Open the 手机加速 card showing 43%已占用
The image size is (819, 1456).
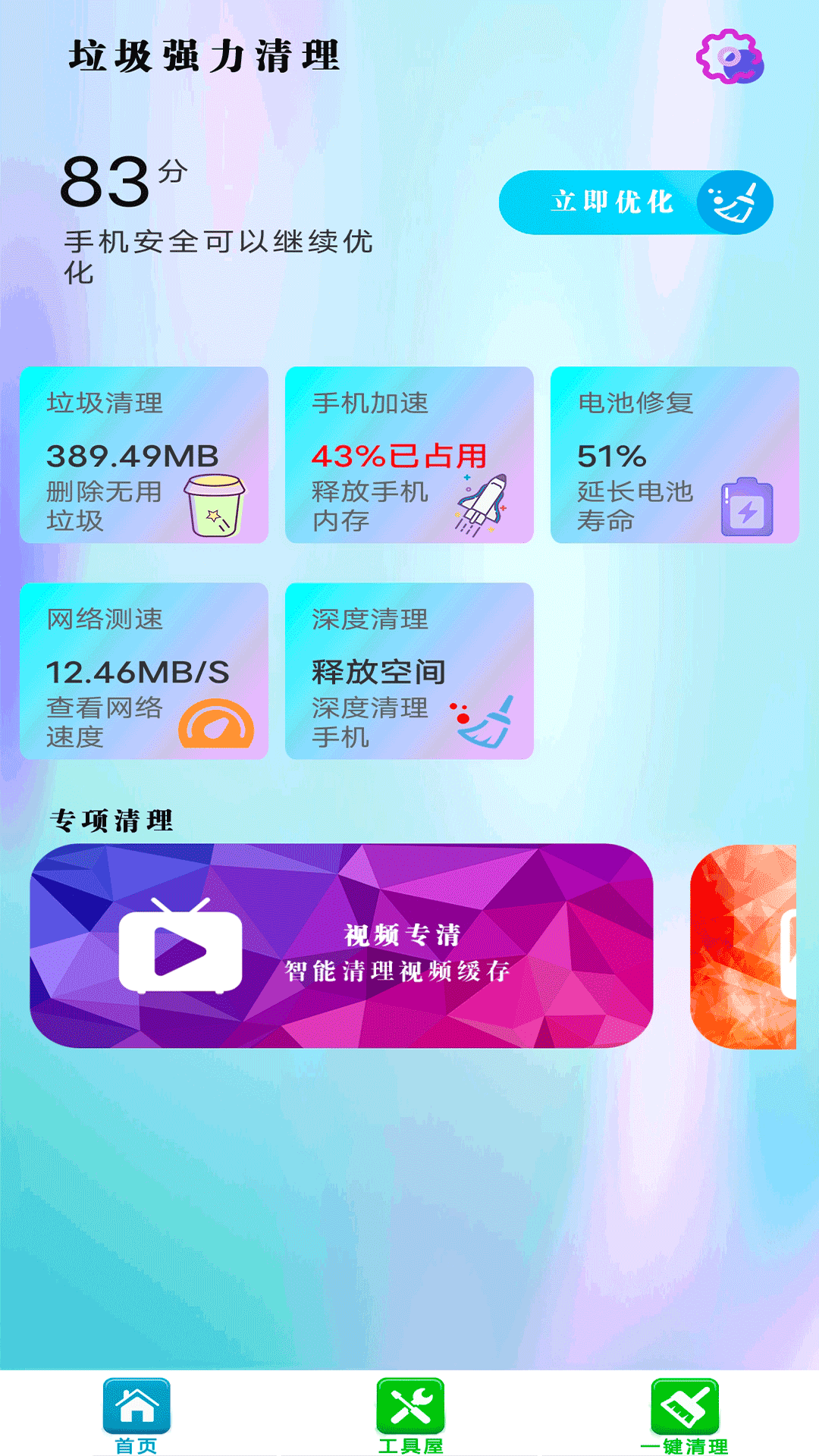tap(409, 455)
